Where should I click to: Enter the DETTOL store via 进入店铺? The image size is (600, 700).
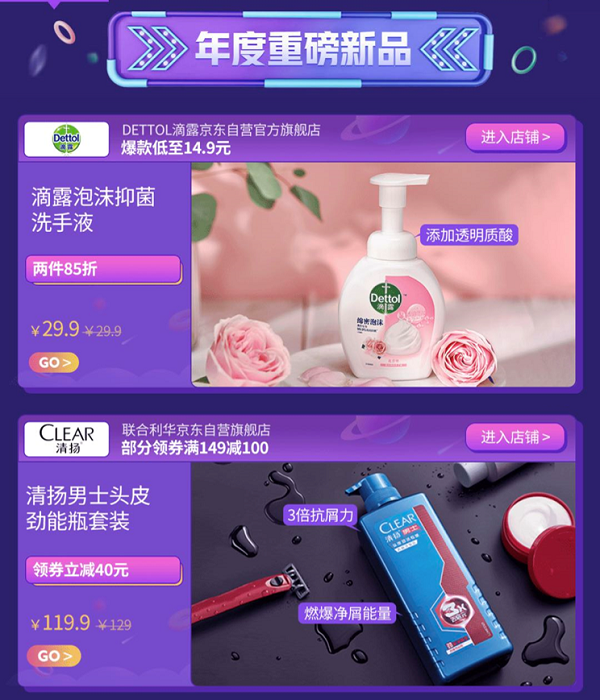pos(515,137)
